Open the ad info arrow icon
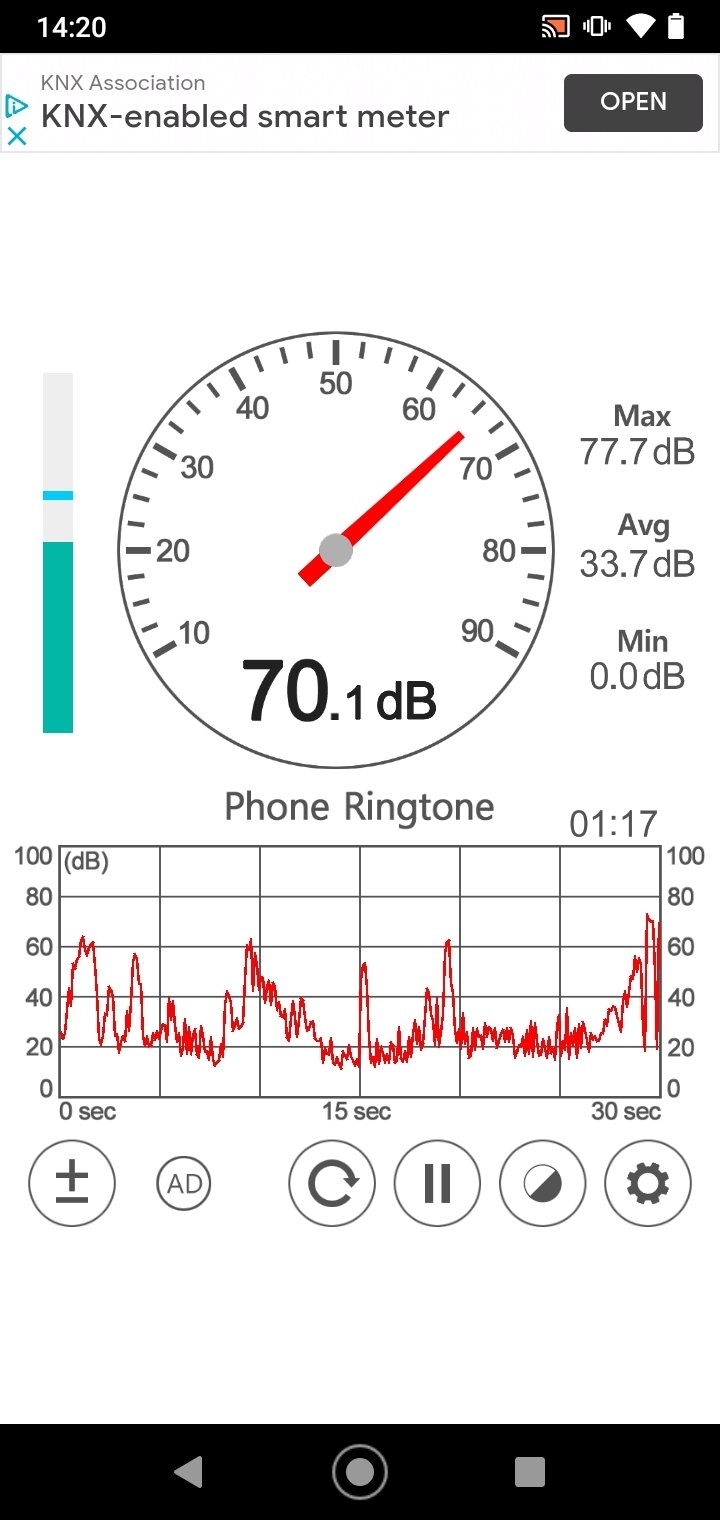This screenshot has height=1520, width=720. 16,105
